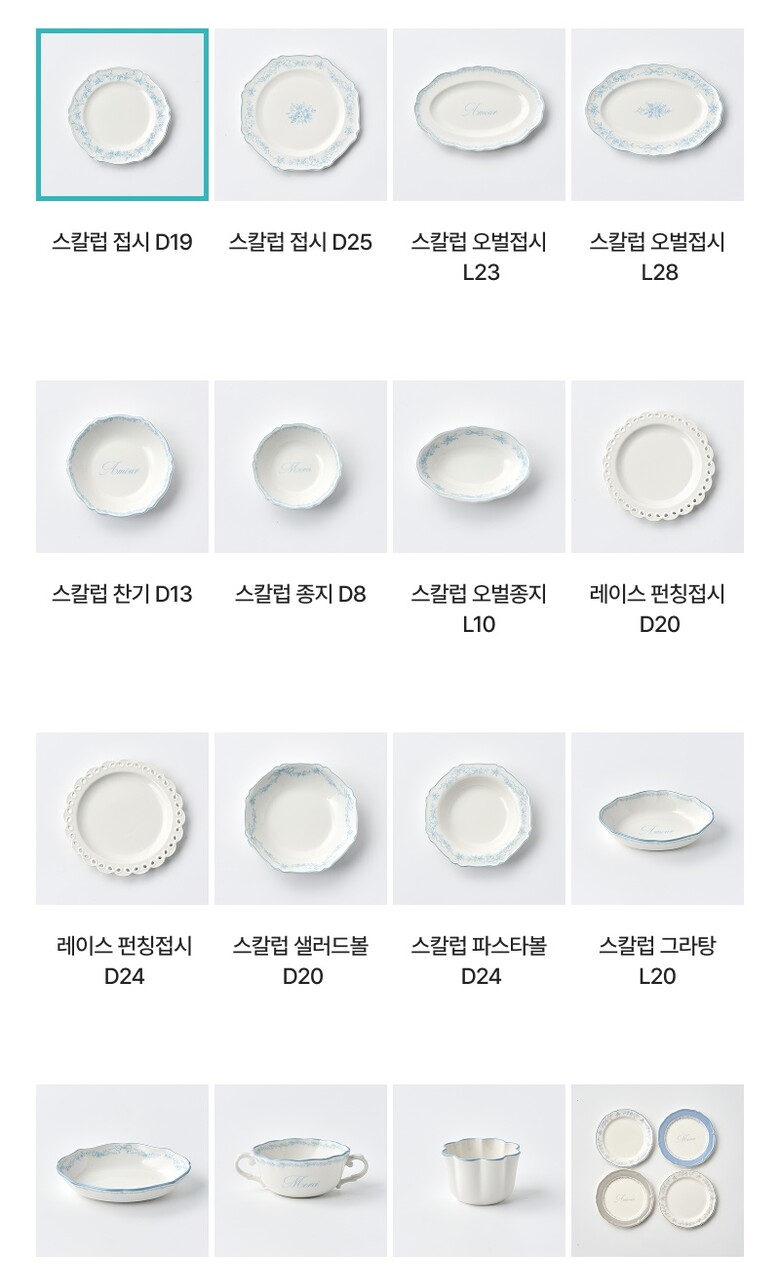The image size is (780, 1280).
Task: Select the four-plate set option
Action: [657, 1171]
